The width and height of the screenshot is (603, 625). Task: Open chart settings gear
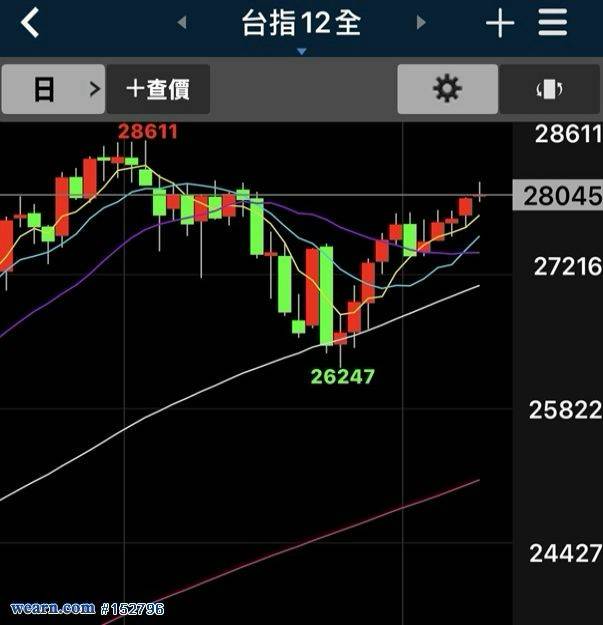[447, 89]
